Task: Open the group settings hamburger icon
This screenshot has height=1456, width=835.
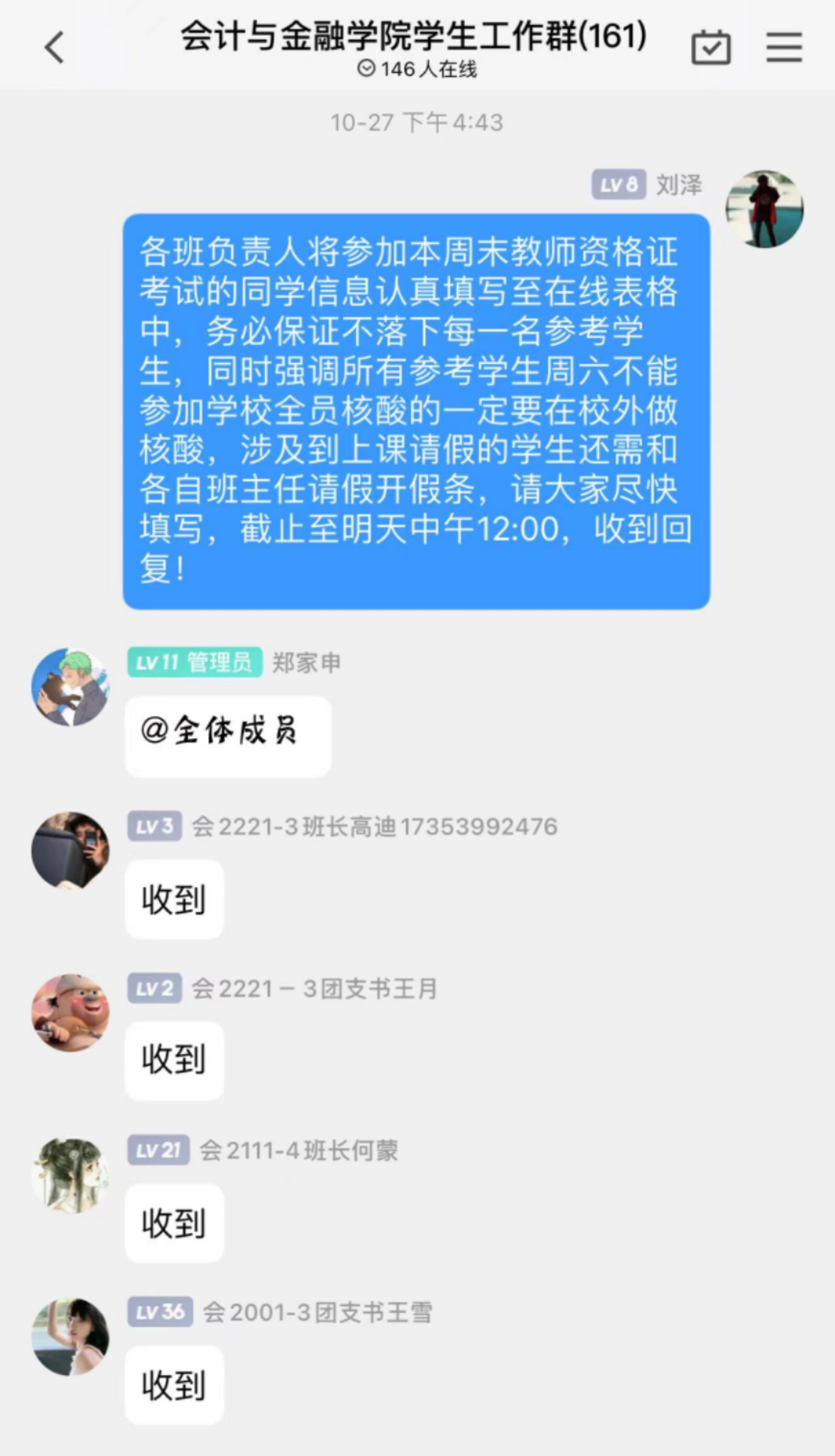Action: click(x=783, y=47)
